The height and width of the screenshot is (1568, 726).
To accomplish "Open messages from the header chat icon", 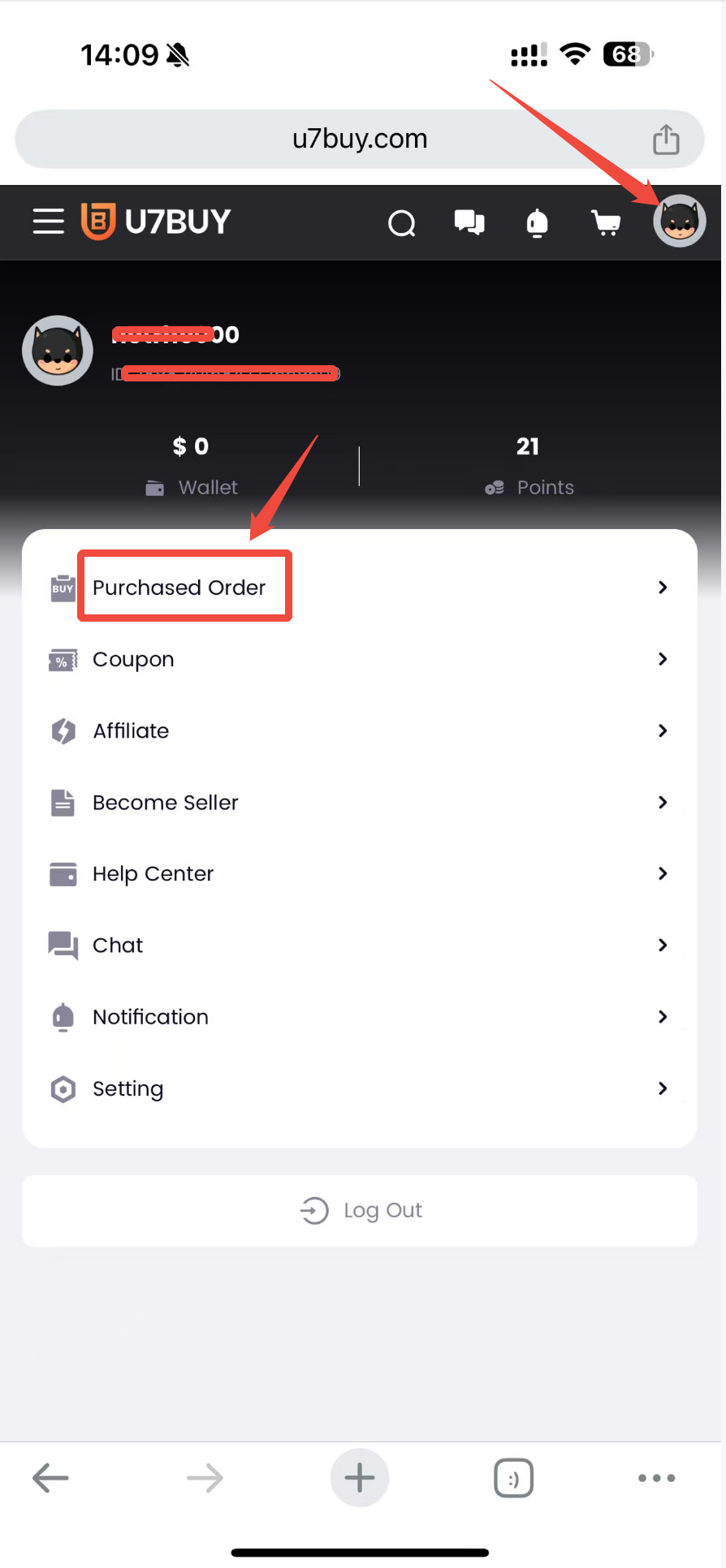I will point(469,222).
